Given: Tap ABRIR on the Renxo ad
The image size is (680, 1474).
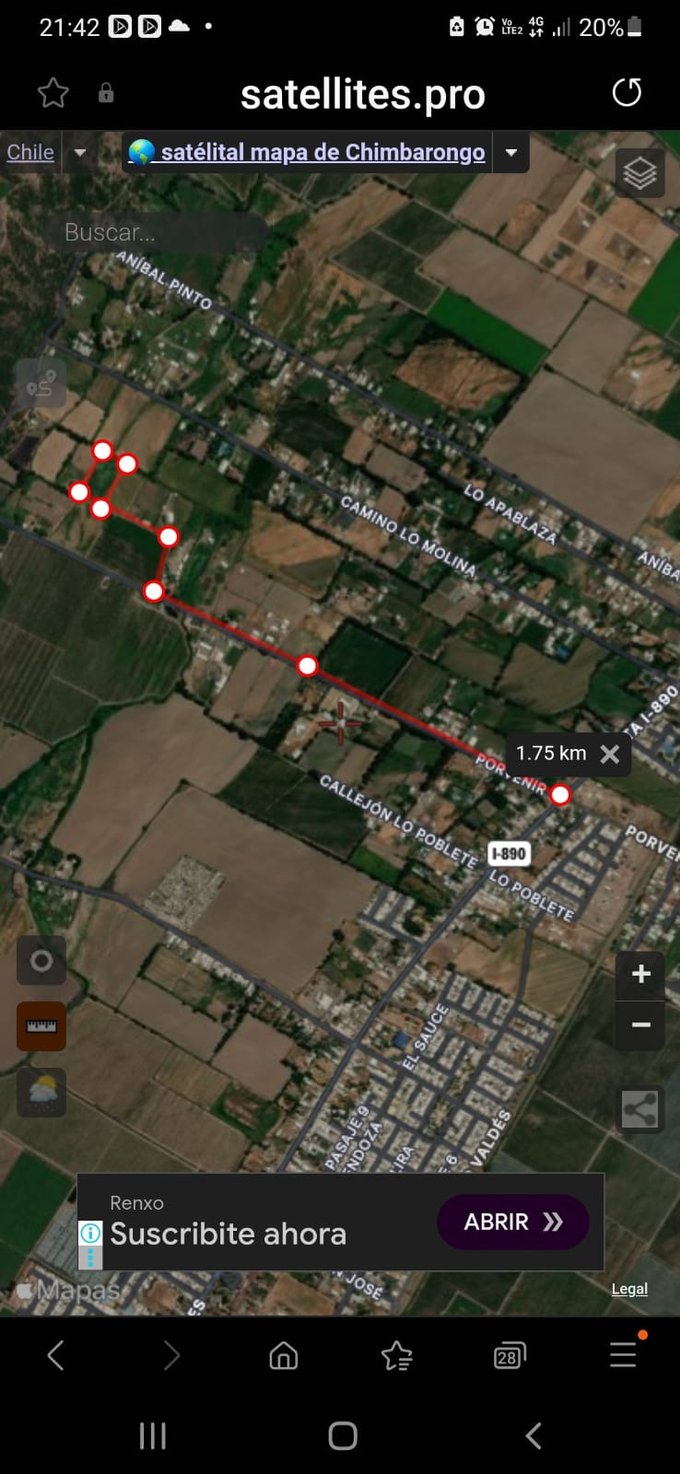Looking at the screenshot, I should (513, 1222).
